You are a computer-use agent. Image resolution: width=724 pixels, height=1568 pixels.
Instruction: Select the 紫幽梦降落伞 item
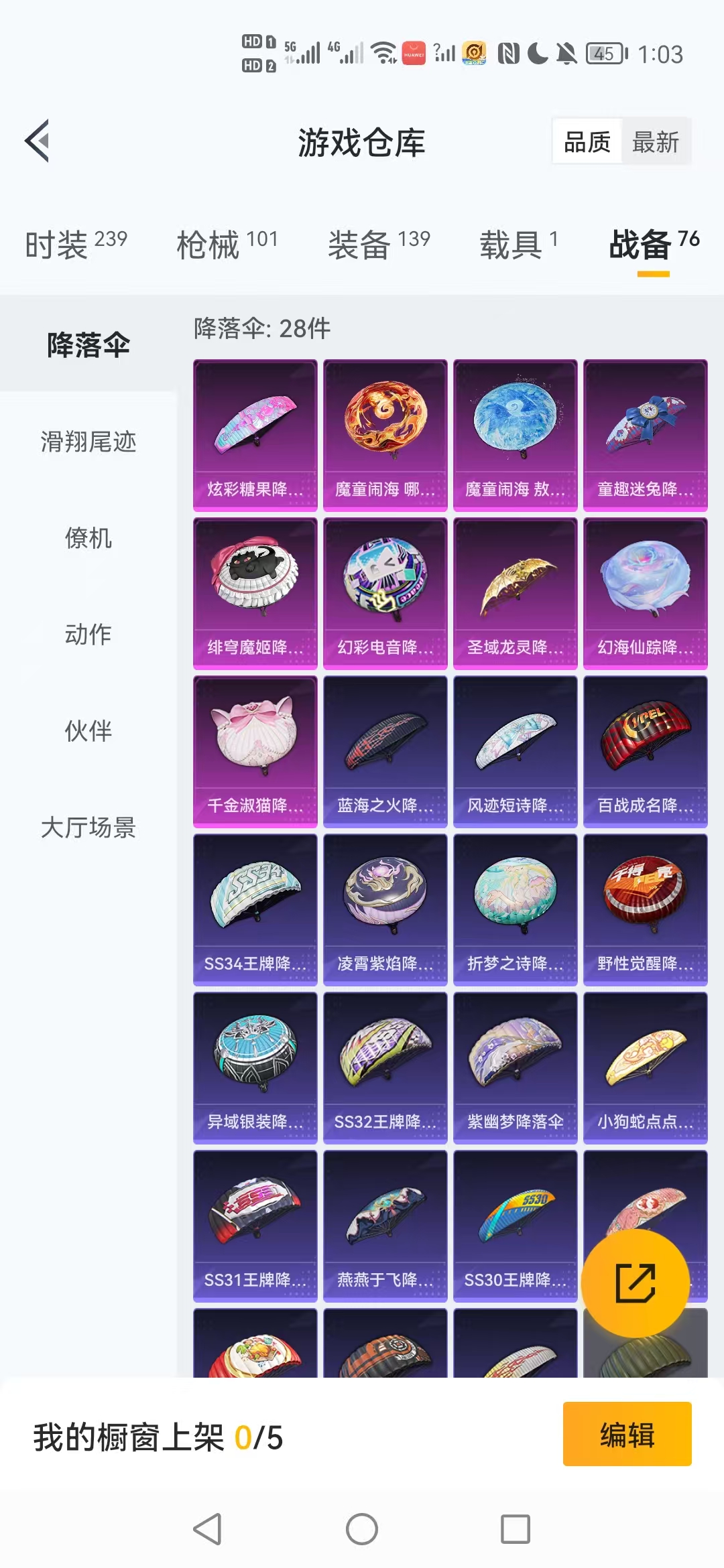pyautogui.click(x=516, y=1065)
